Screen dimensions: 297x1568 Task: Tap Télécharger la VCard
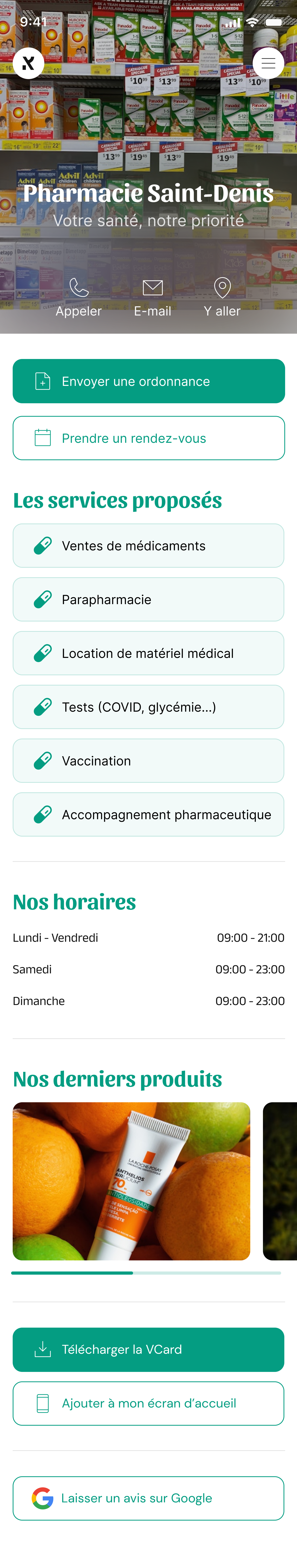[149, 1350]
